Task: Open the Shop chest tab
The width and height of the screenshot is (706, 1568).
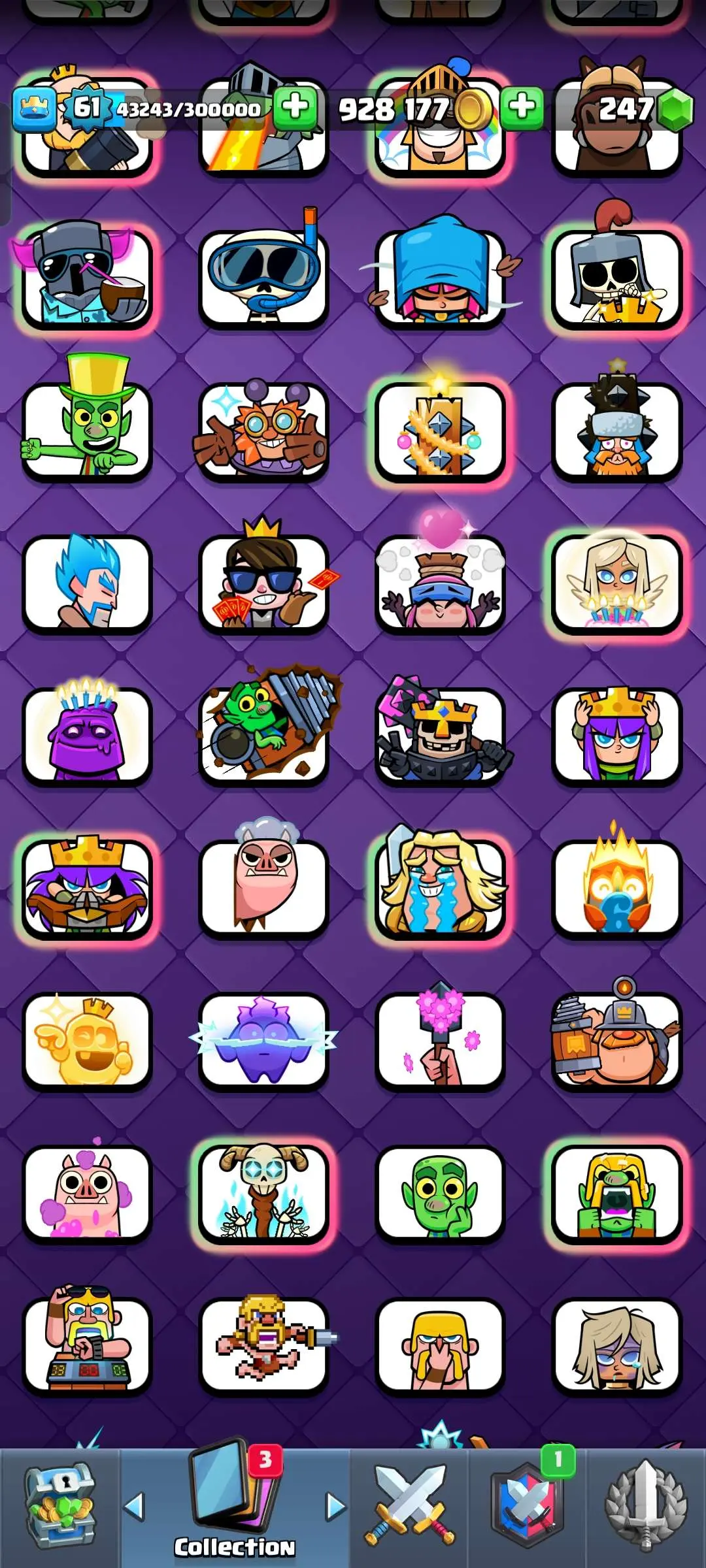Action: (59, 1506)
